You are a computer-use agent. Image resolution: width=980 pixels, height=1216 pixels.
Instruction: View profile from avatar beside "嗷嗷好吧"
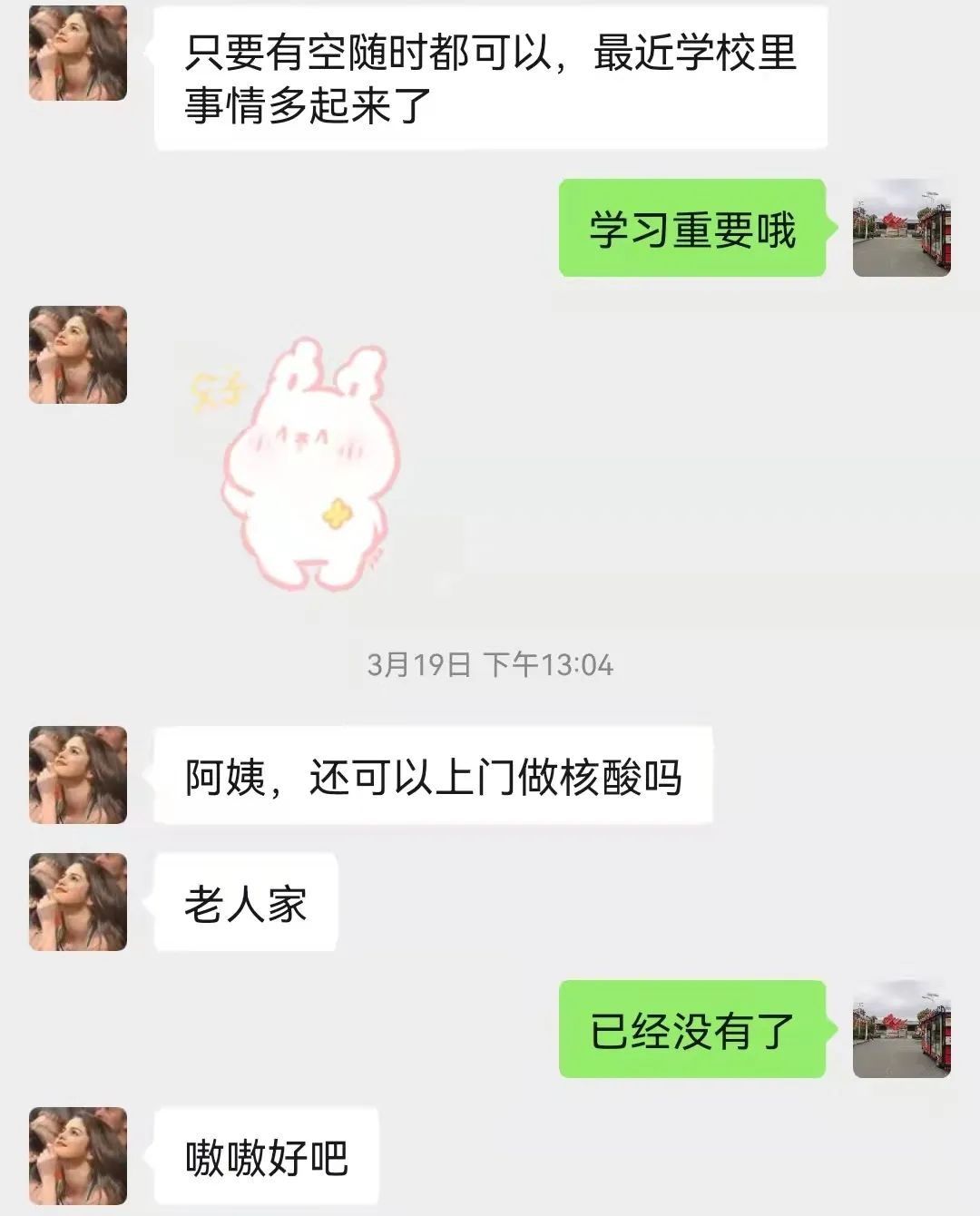tap(78, 1156)
